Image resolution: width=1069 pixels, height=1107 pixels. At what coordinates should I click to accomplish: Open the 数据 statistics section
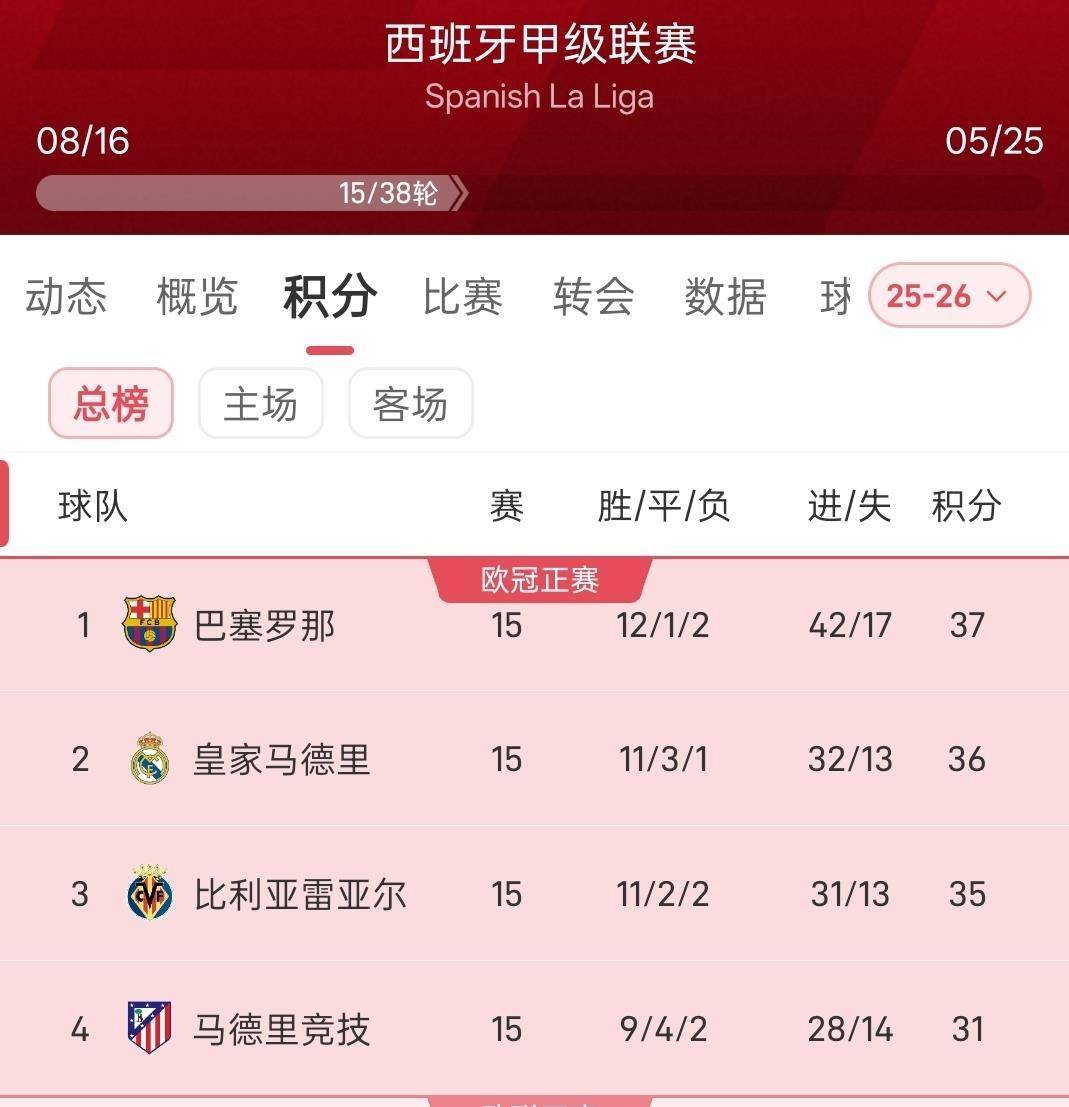click(725, 297)
